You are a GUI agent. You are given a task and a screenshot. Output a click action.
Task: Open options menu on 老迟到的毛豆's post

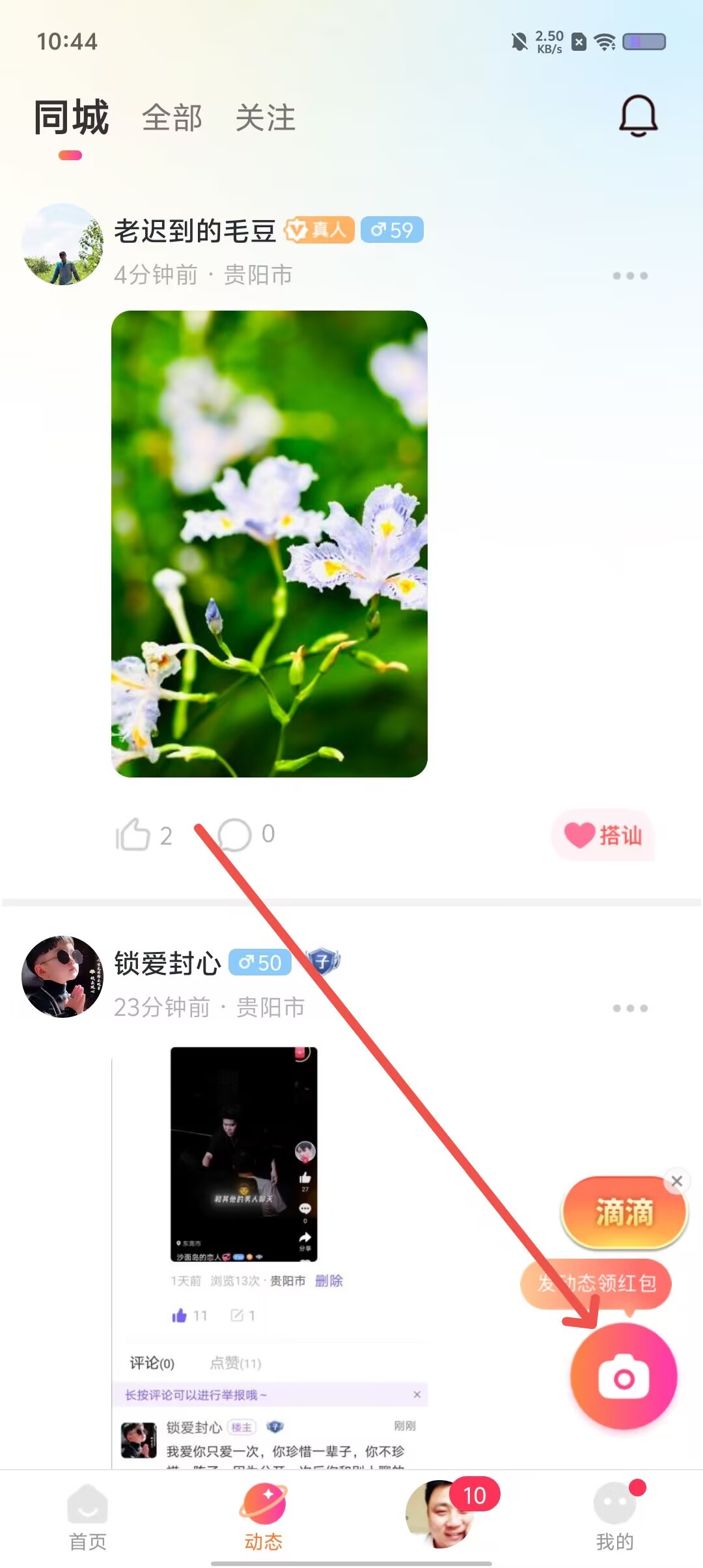point(630,275)
